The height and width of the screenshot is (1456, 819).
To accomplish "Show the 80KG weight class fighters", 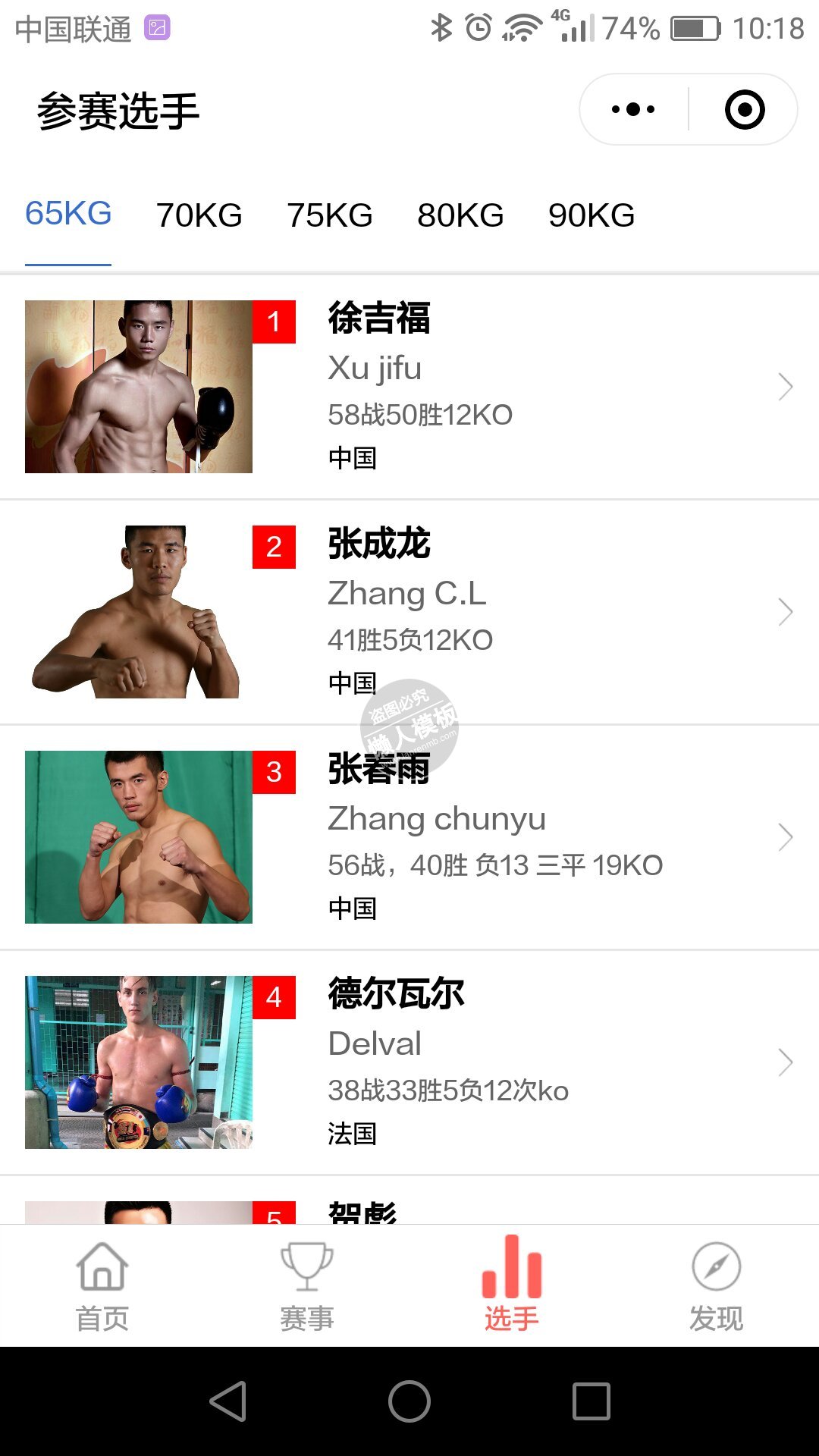I will pos(460,215).
